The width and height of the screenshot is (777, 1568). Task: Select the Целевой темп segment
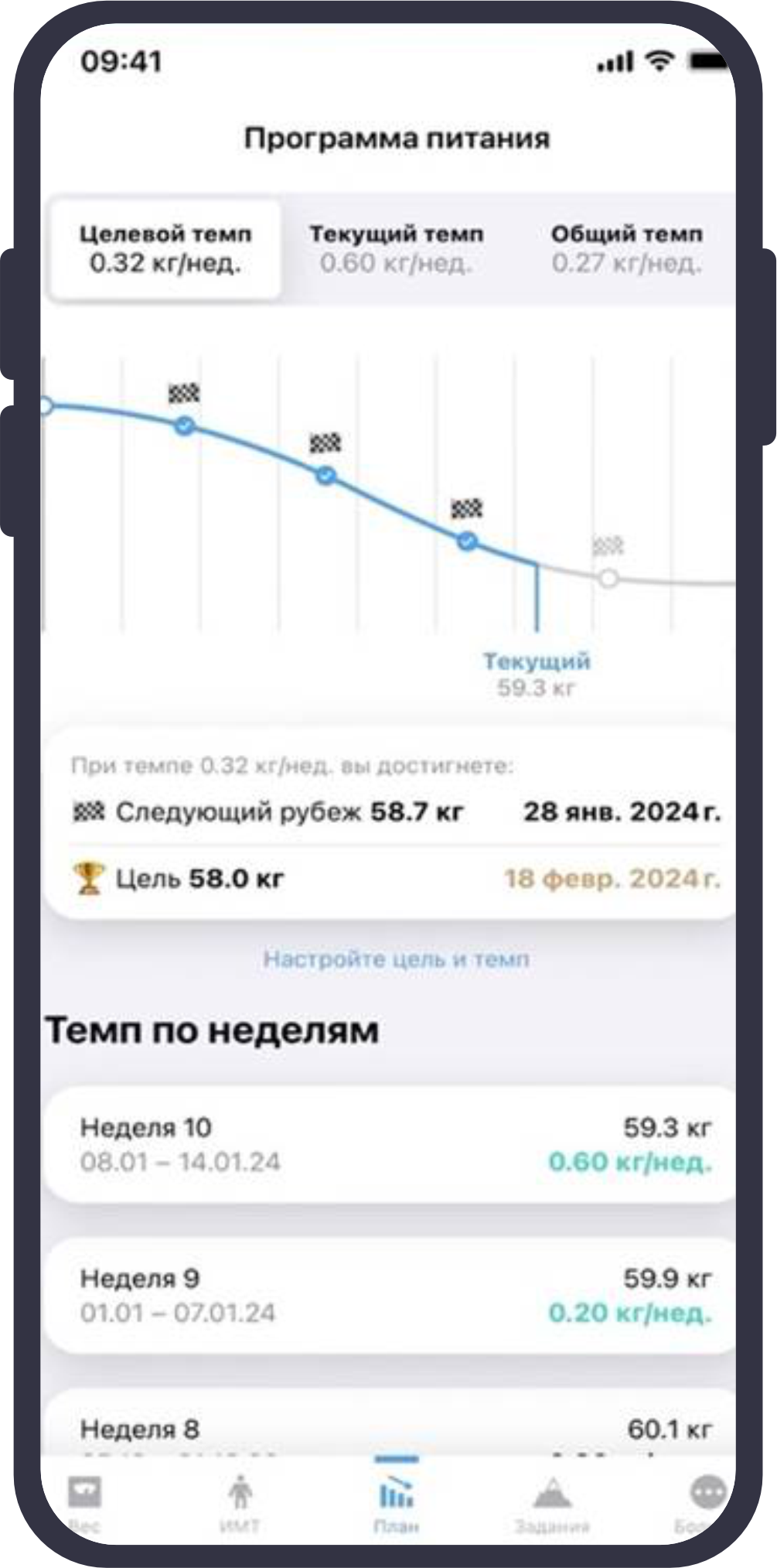pyautogui.click(x=165, y=249)
